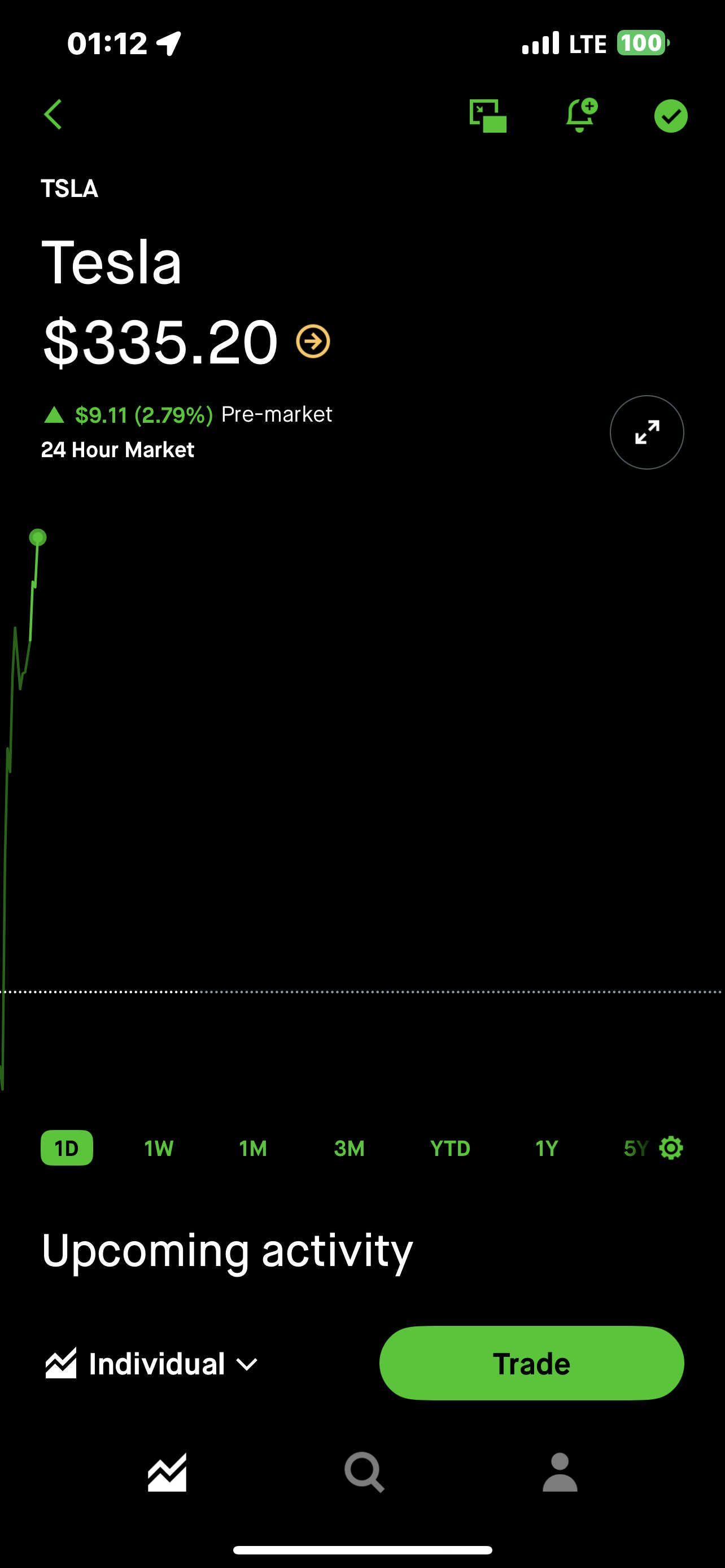Image resolution: width=725 pixels, height=1568 pixels.
Task: Go to the investing chart tab
Action: 167,1472
